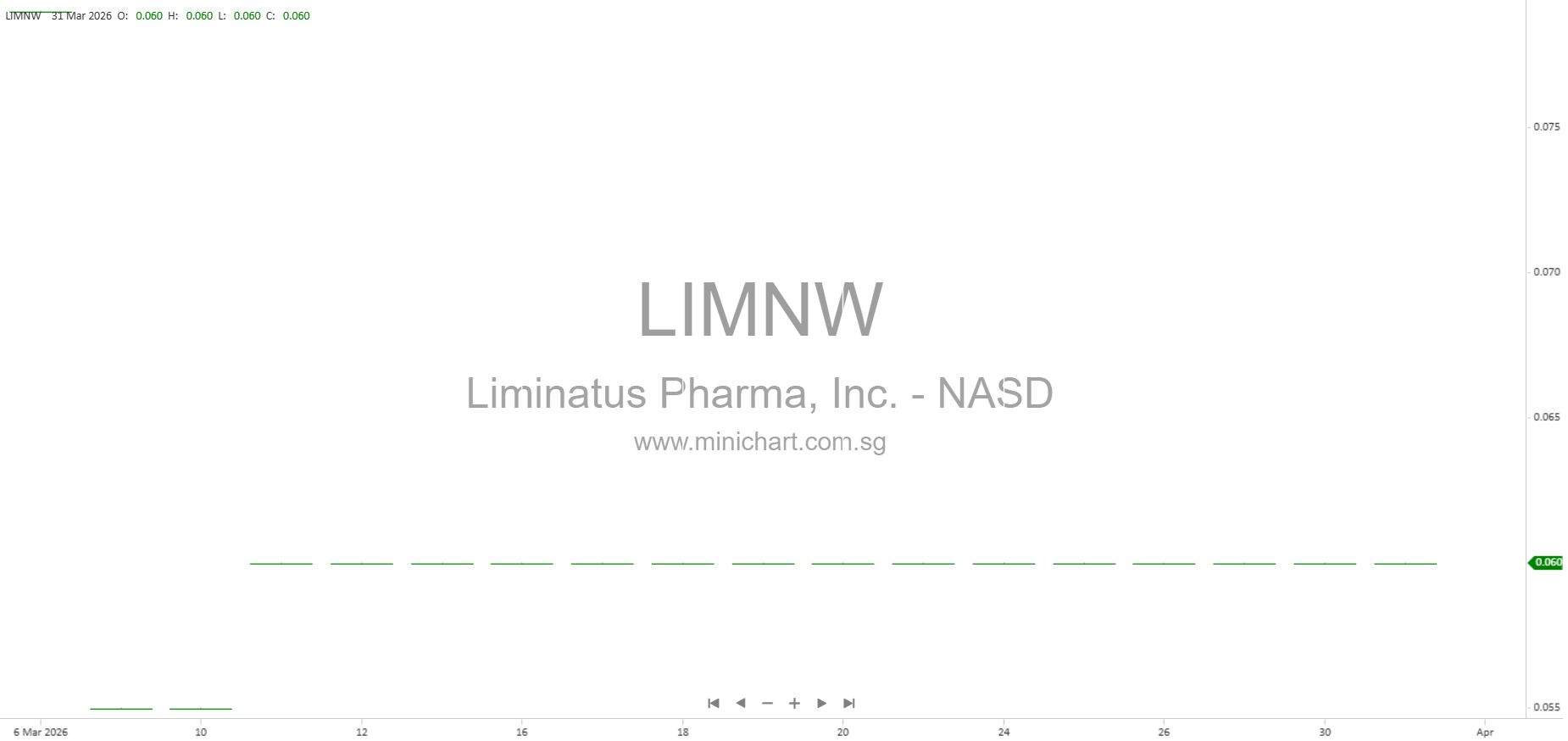Jump to the latest chart bar

848,703
